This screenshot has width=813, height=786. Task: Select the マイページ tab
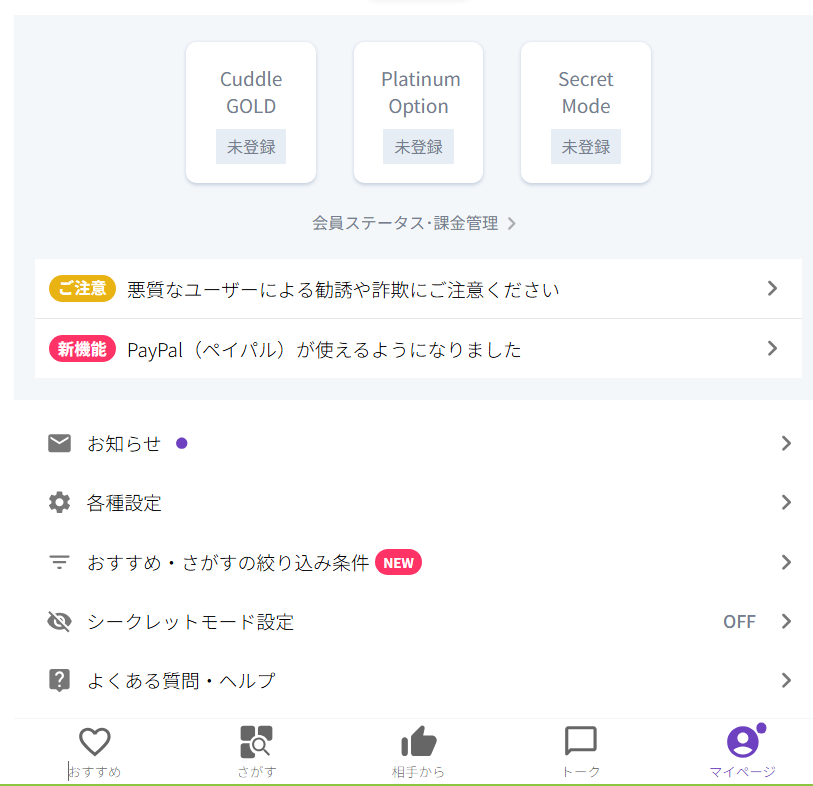click(742, 752)
